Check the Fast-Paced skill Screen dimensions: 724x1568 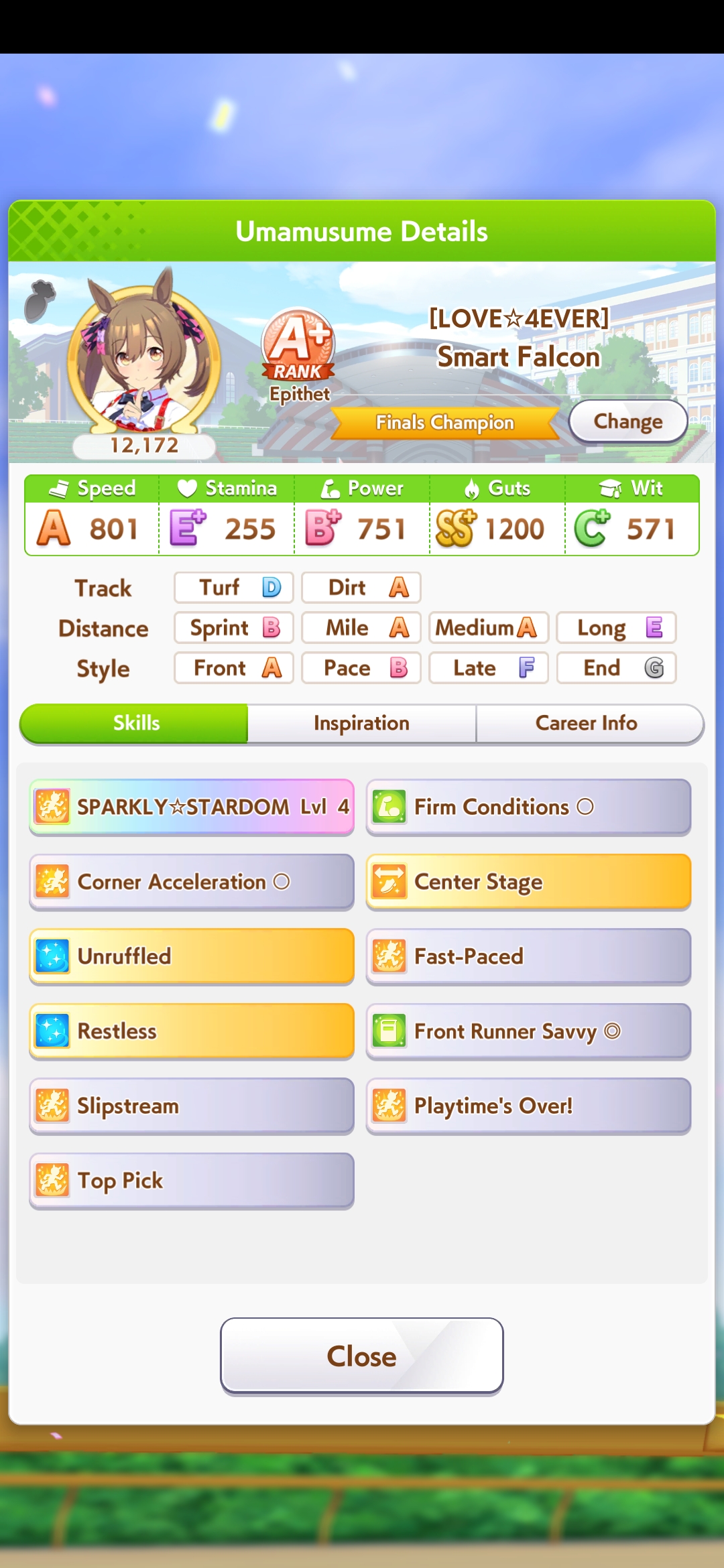528,956
